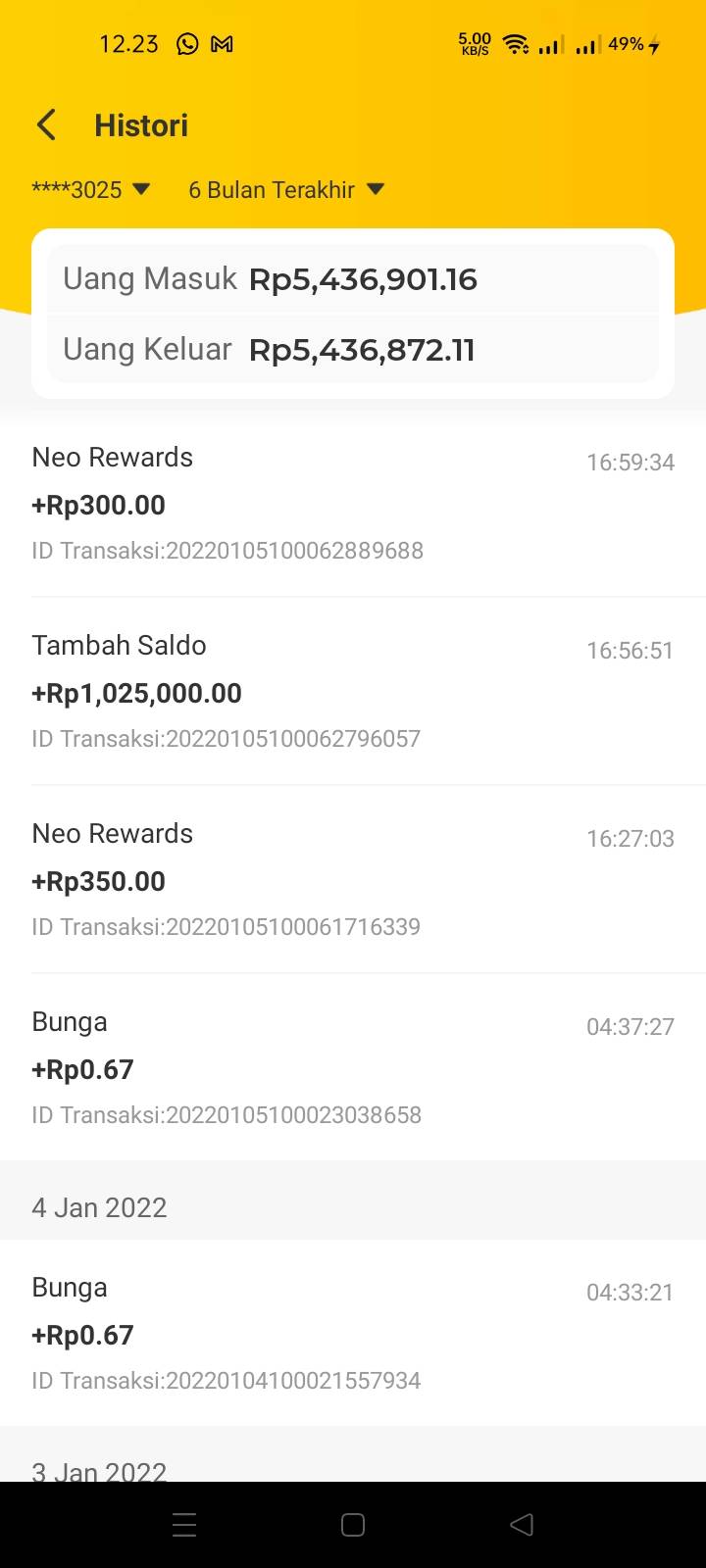Screen dimensions: 706x1568
Task: Go back from the Histori screen
Action: (46, 125)
